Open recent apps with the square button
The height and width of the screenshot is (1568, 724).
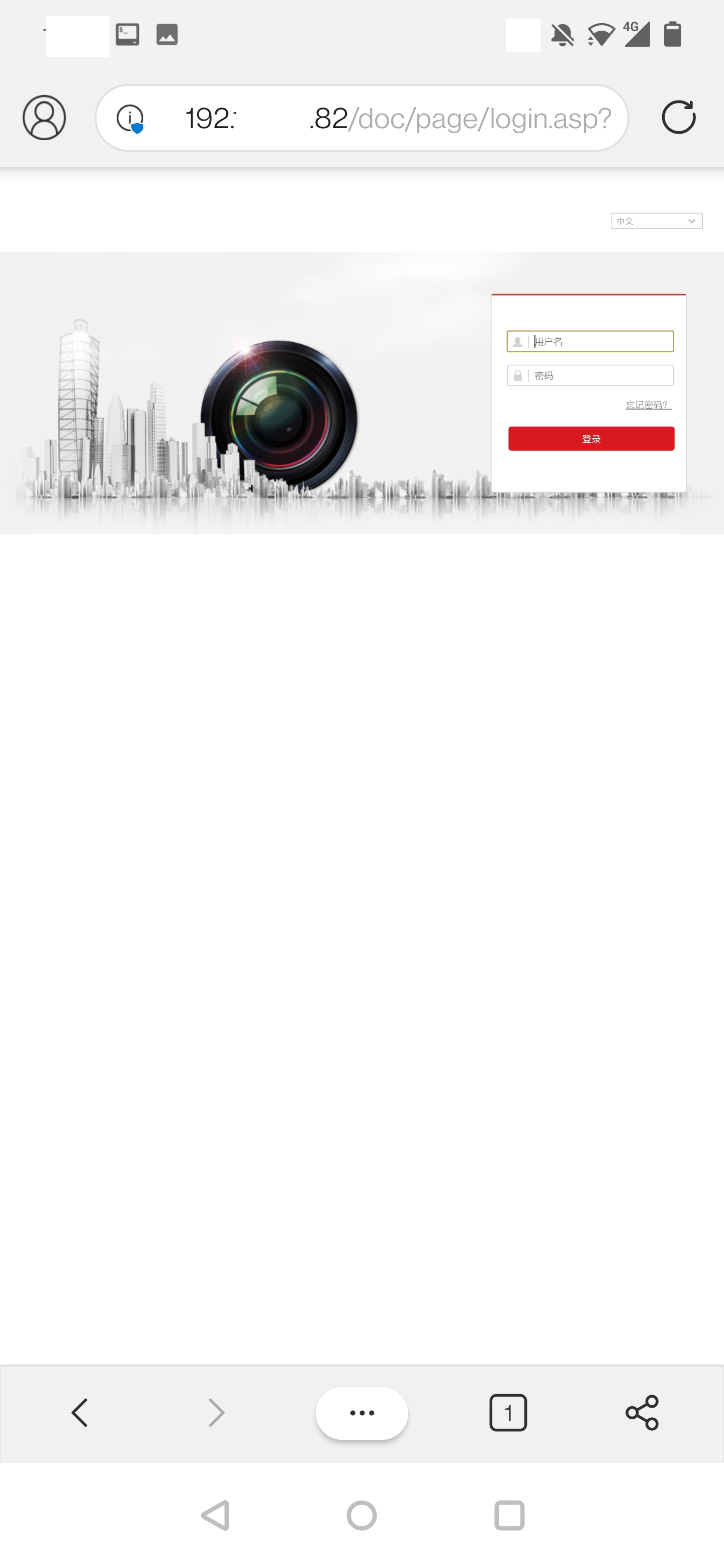pyautogui.click(x=509, y=1516)
